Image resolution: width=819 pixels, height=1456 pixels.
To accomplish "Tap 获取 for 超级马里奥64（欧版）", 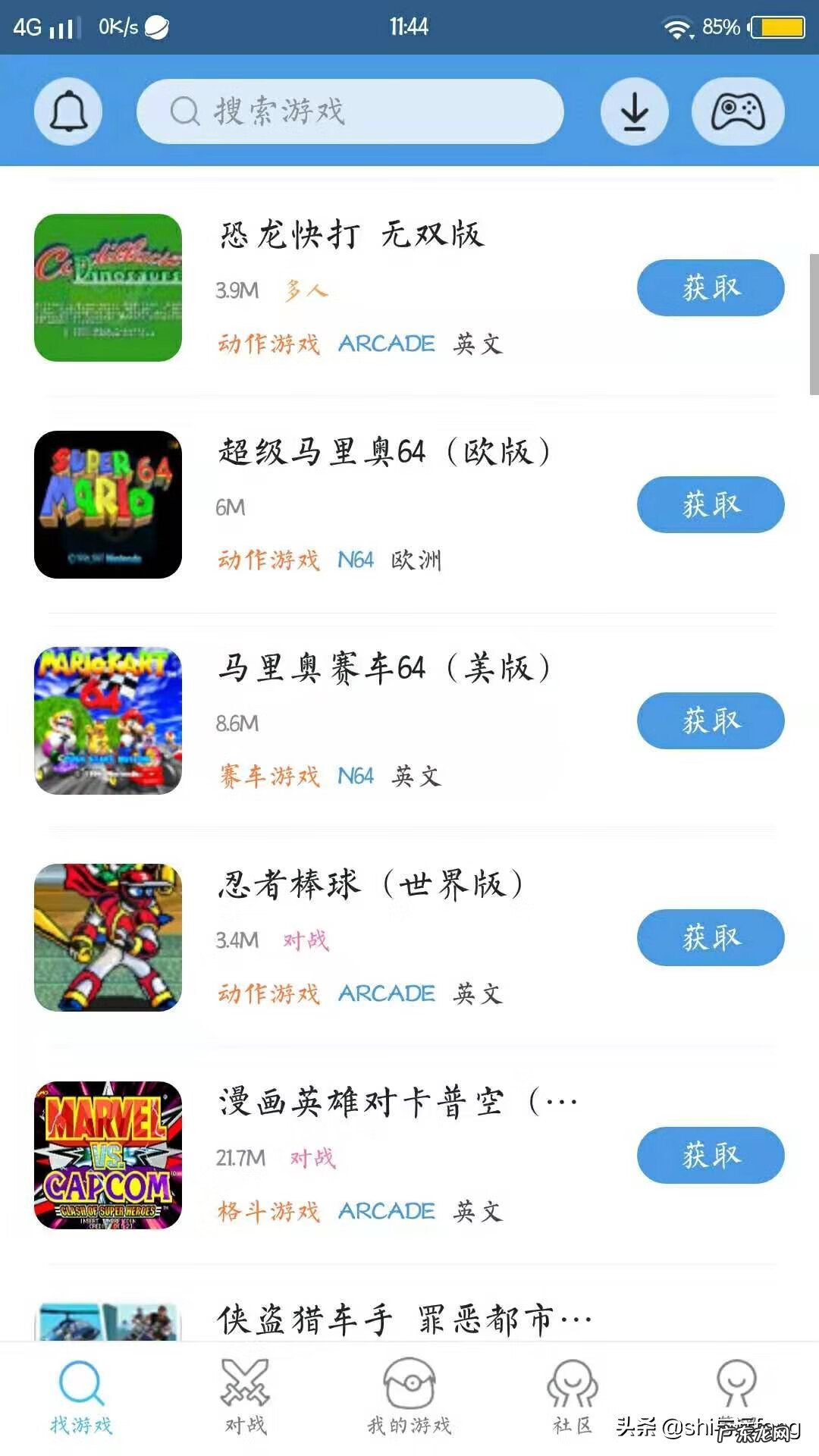I will 710,504.
